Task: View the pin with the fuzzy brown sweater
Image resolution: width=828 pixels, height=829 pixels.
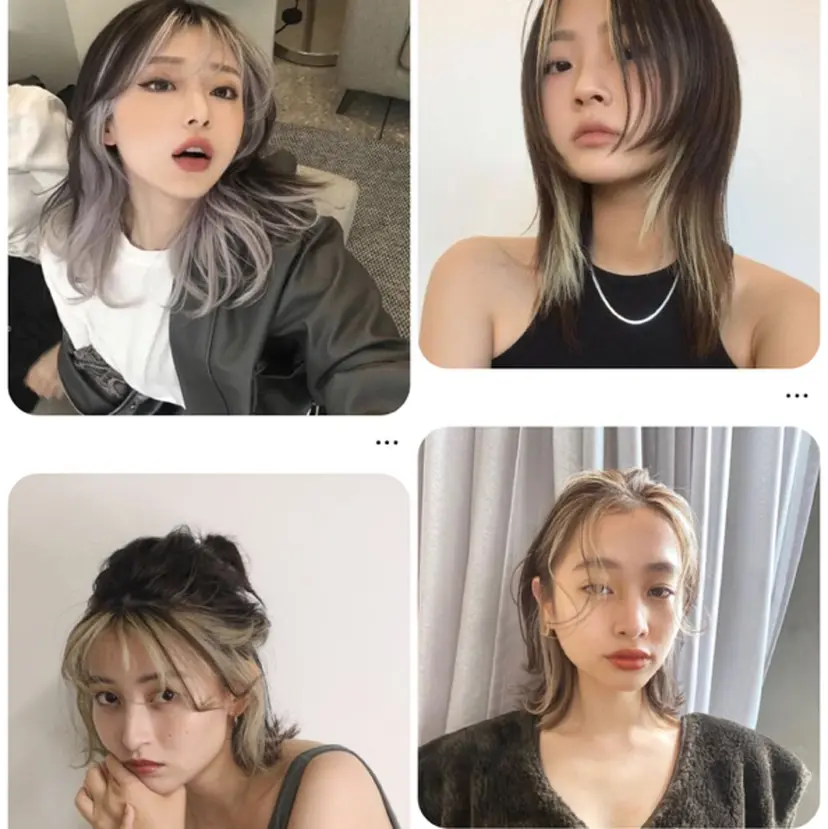Action: coord(618,628)
